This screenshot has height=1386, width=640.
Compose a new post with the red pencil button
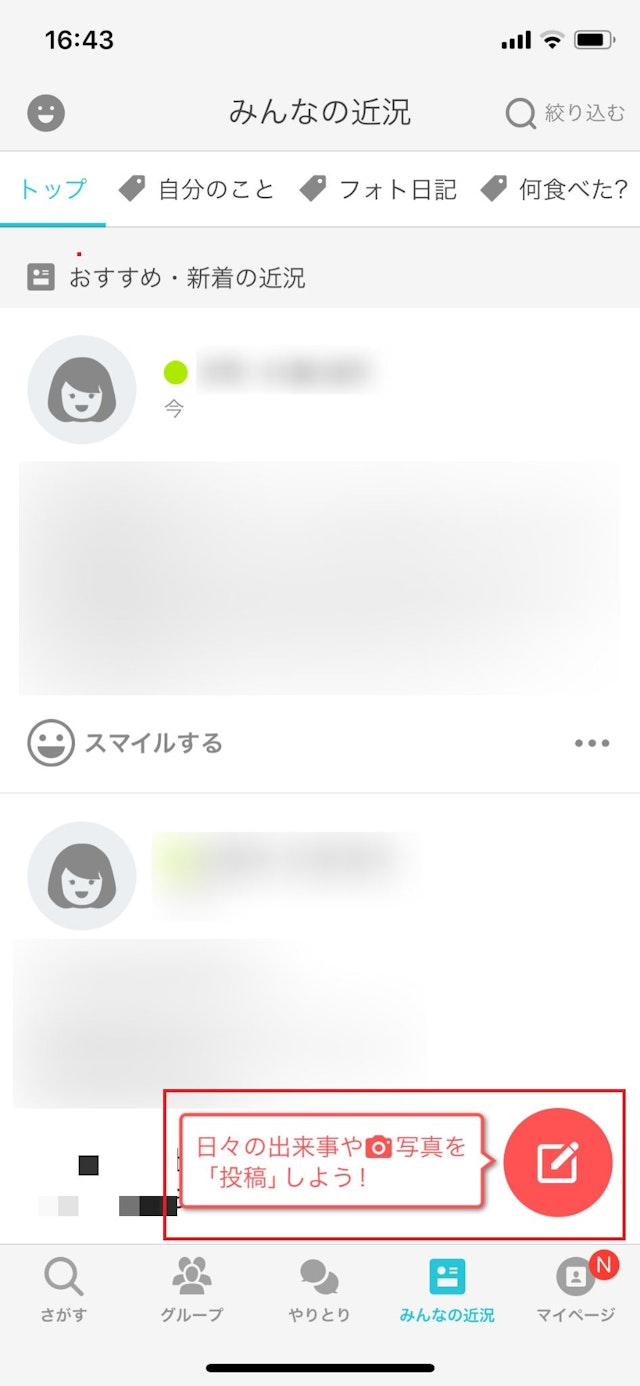point(557,1162)
